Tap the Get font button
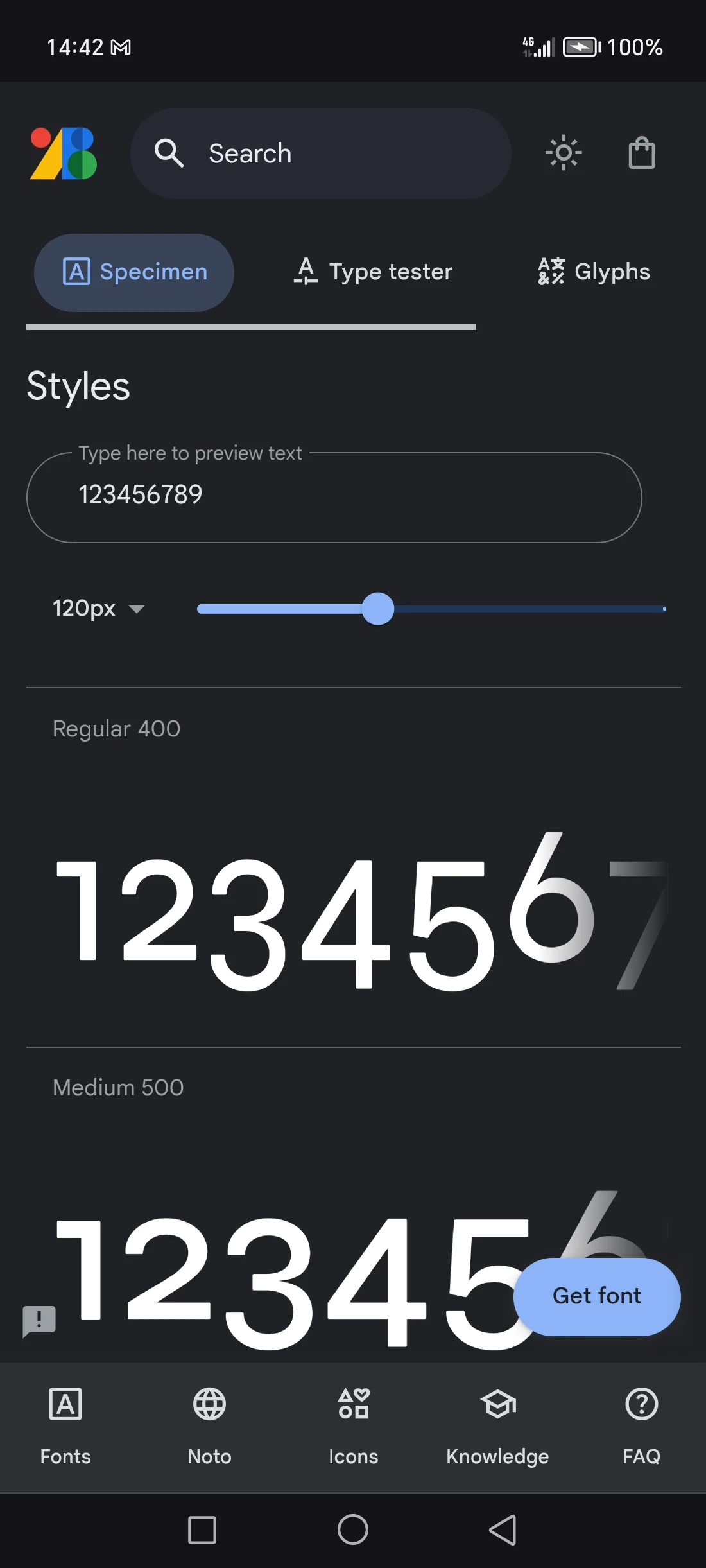This screenshot has height=1568, width=706. click(x=597, y=1296)
